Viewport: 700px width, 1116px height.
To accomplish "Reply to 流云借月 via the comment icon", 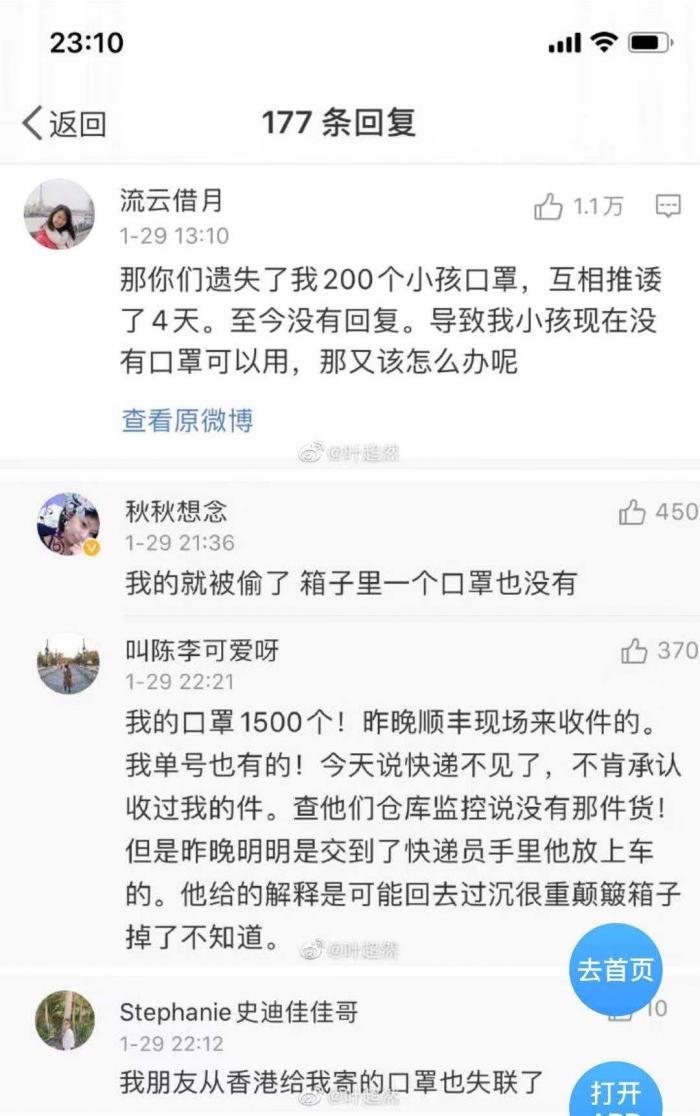I will (667, 206).
